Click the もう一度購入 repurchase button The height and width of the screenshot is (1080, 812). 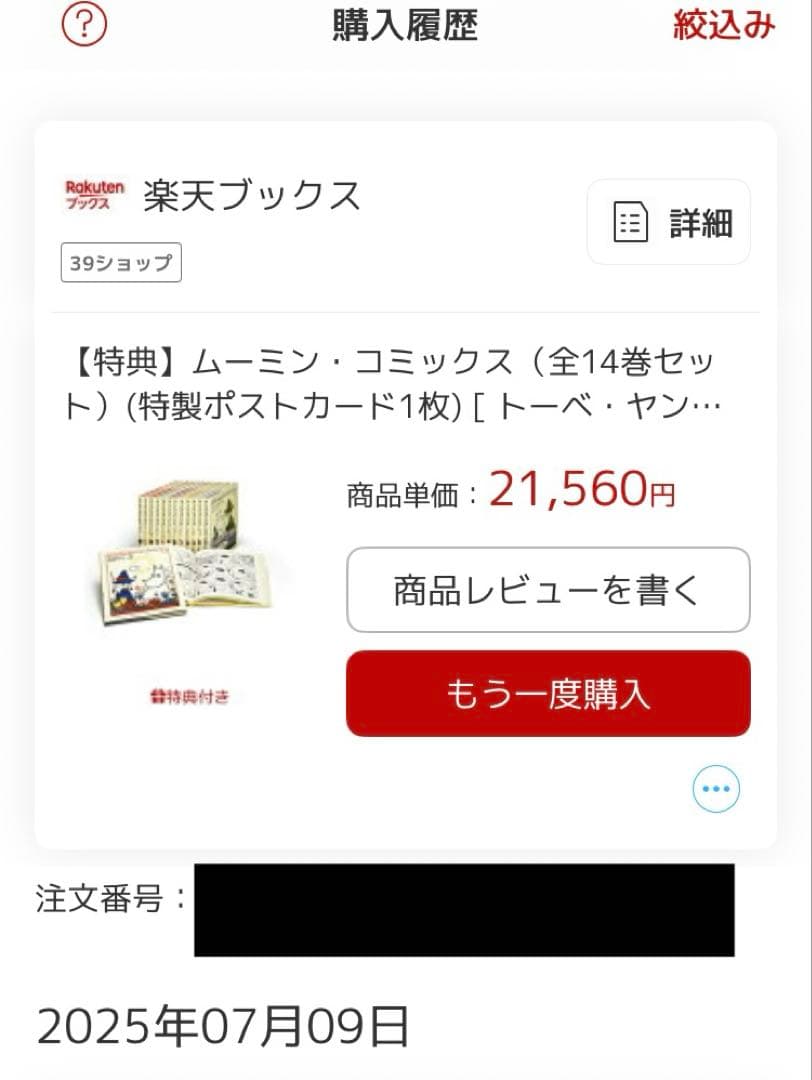549,693
